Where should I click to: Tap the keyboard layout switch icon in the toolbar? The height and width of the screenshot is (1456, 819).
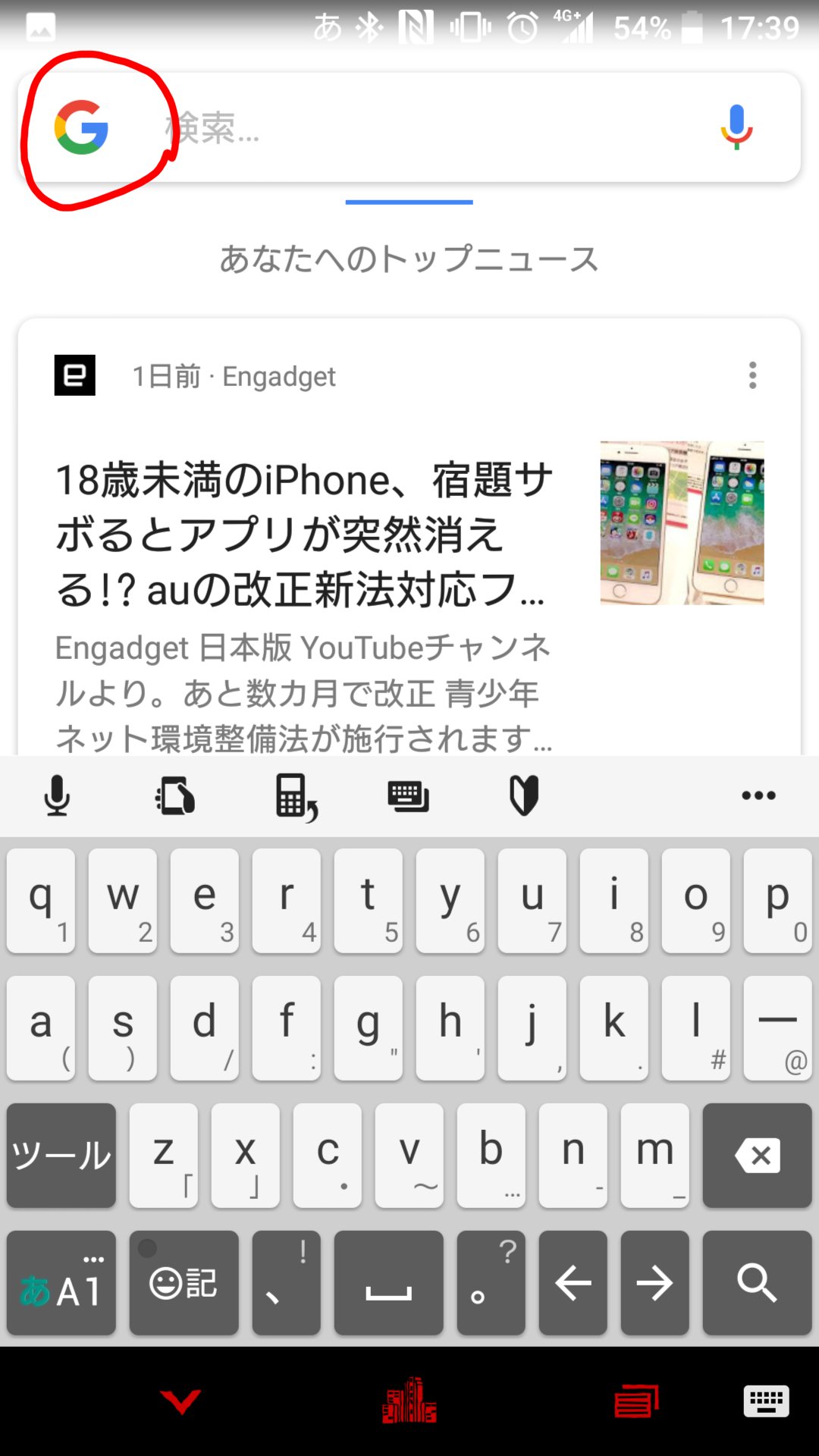tap(409, 796)
